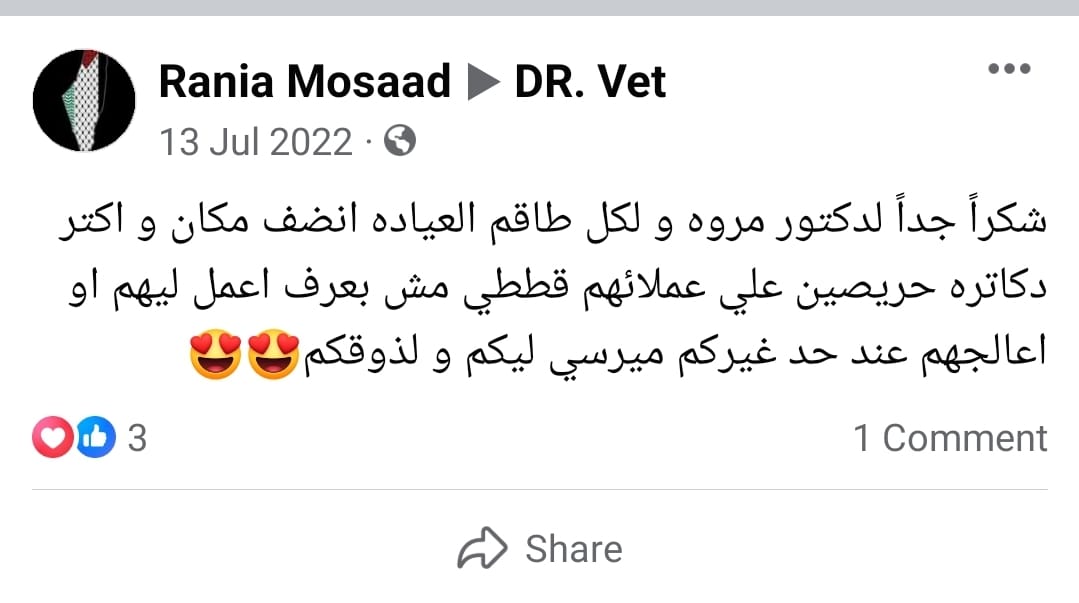Viewport: 1079px width, 603px height.
Task: Share this post
Action: tap(540, 549)
